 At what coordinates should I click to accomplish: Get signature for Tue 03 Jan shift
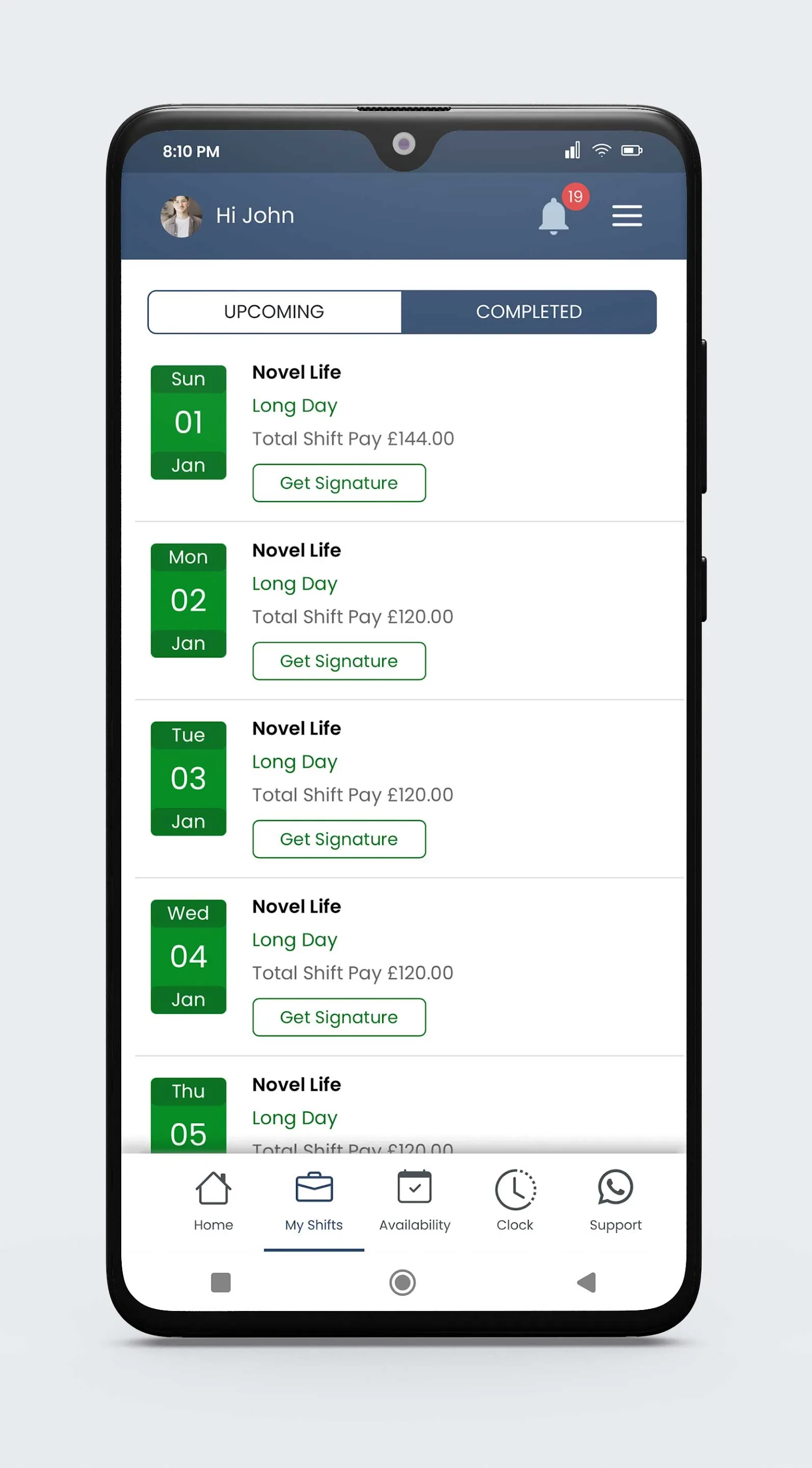(339, 839)
